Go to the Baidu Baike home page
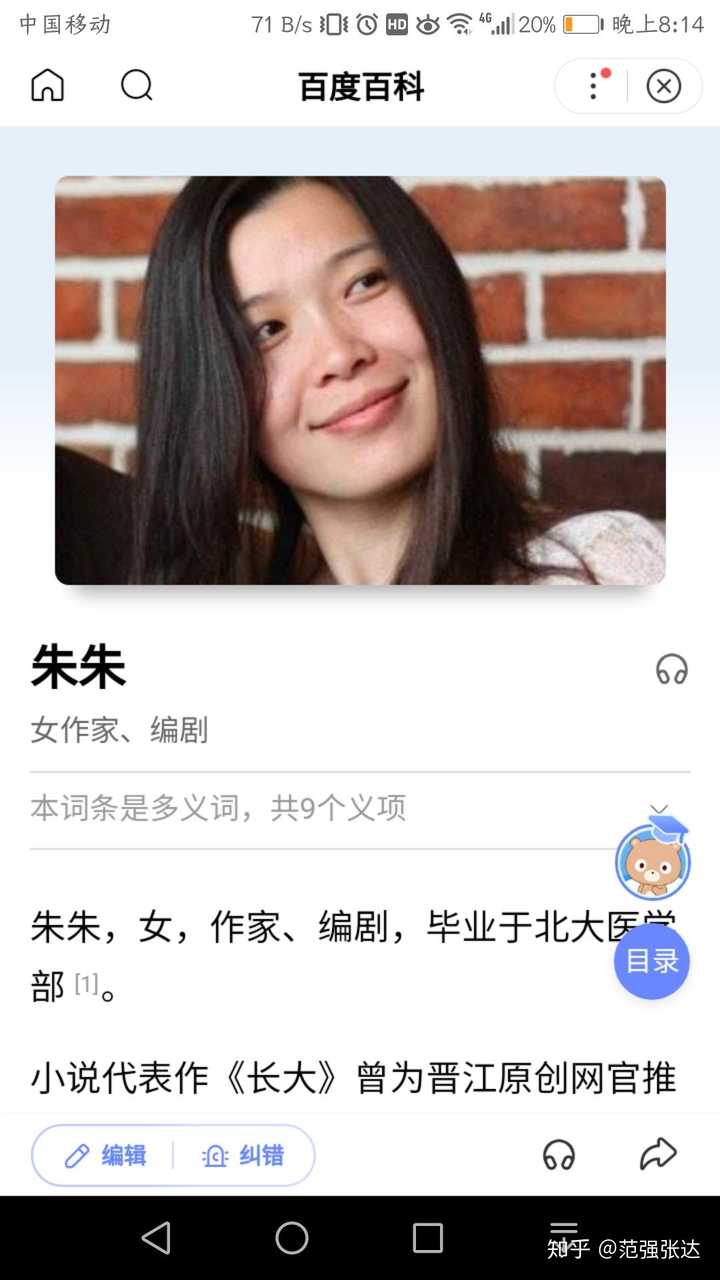 tap(47, 86)
